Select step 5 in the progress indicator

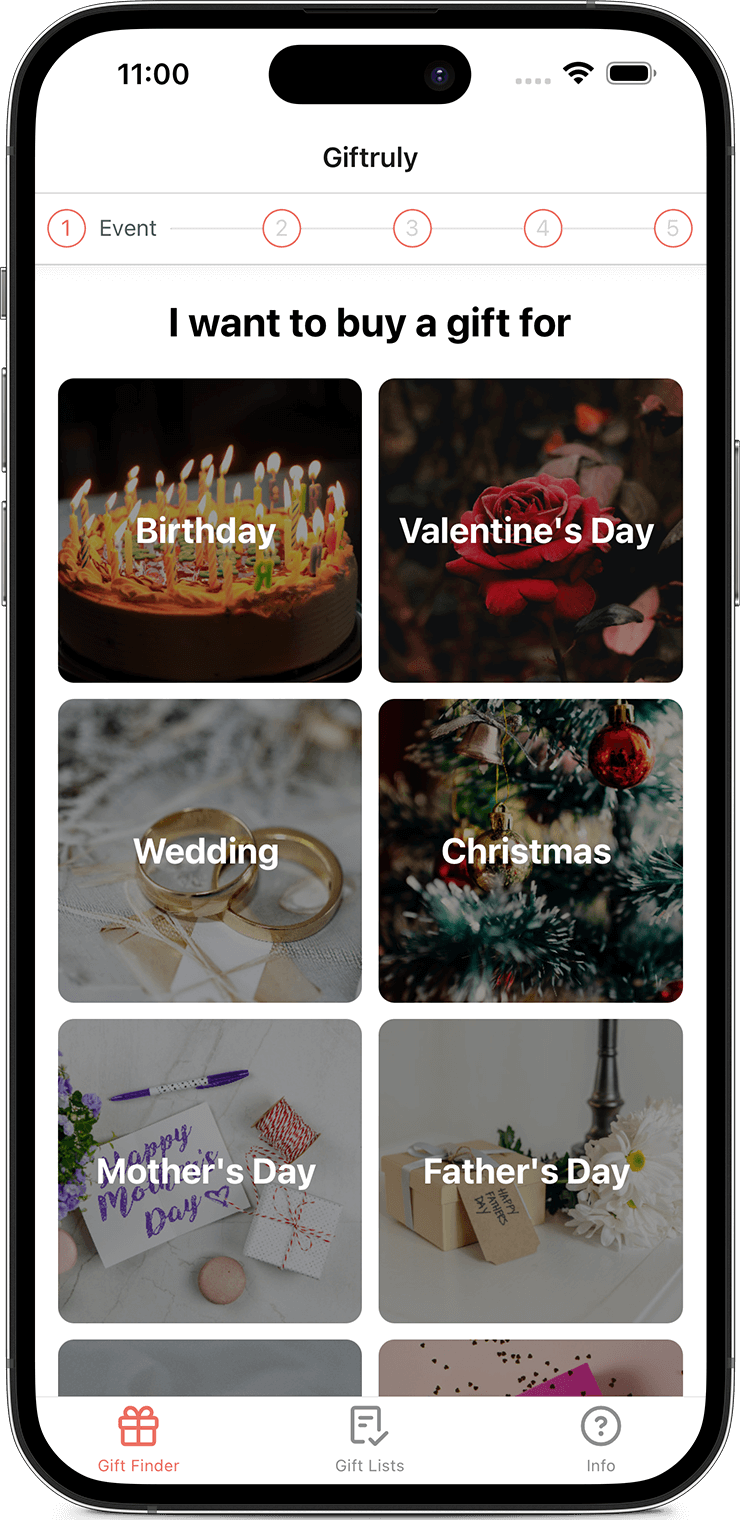(673, 229)
